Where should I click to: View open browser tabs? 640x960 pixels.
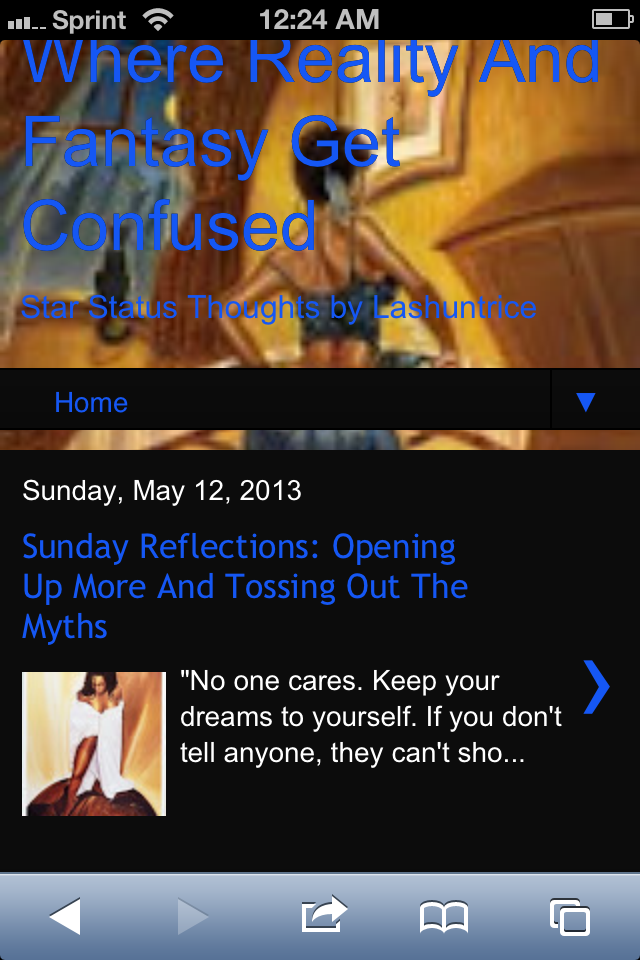tap(570, 917)
